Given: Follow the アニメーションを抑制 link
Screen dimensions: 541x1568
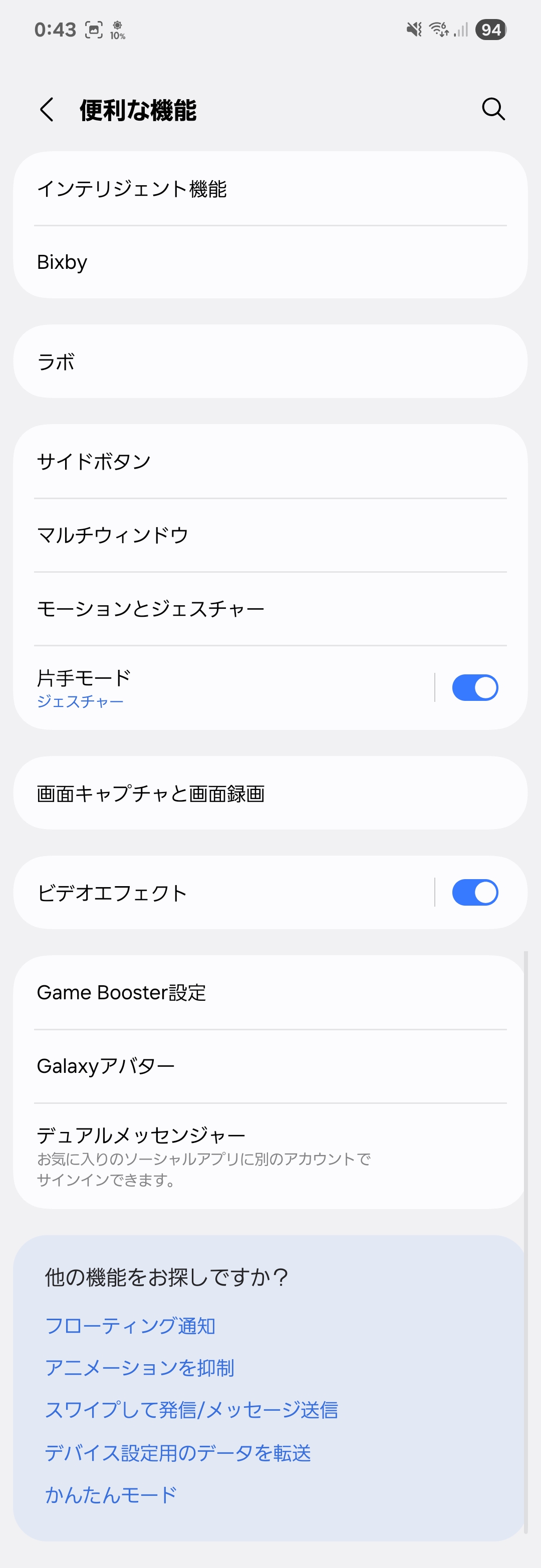Looking at the screenshot, I should coord(140,1368).
